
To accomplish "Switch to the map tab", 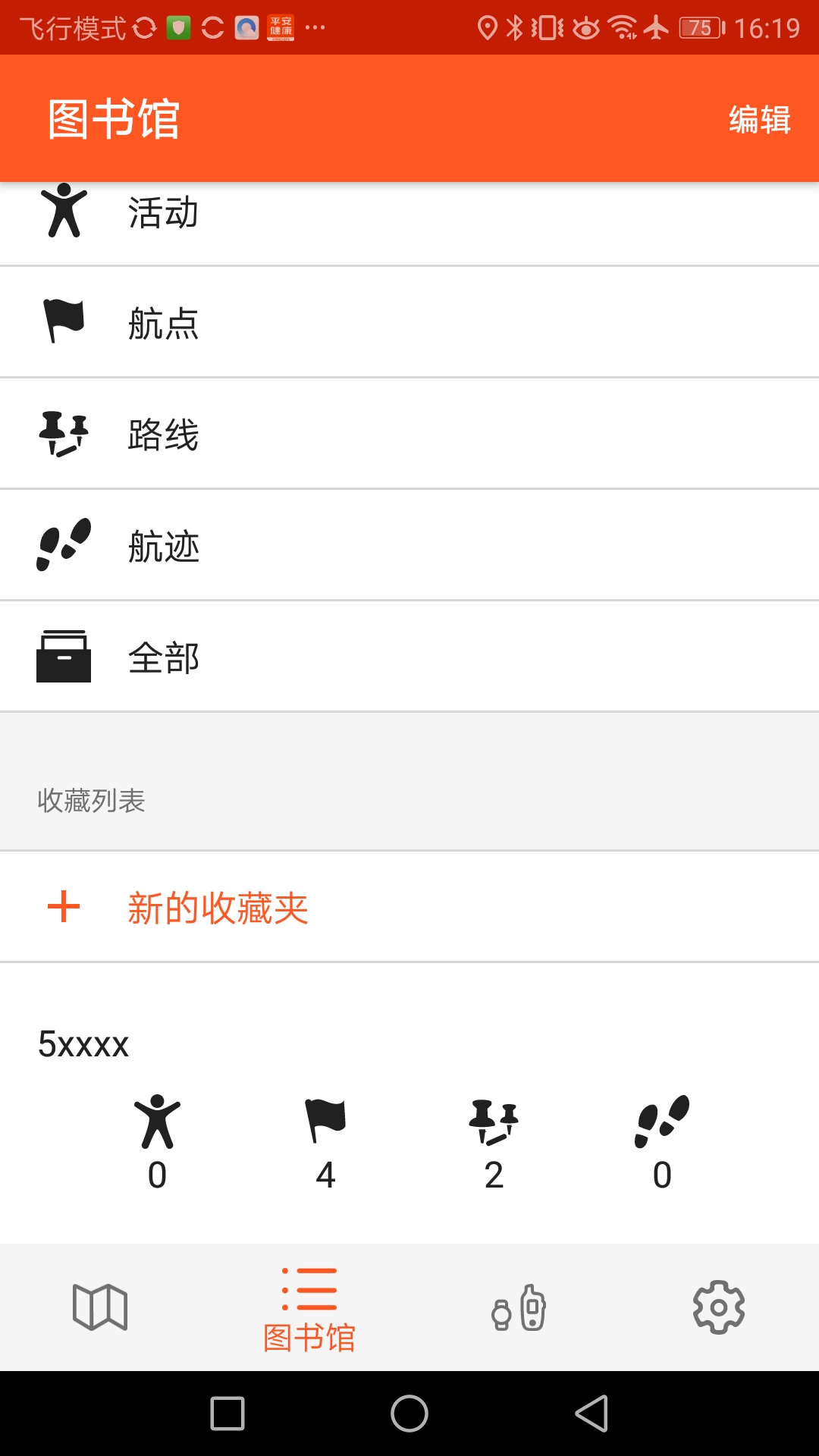I will coord(100,1307).
